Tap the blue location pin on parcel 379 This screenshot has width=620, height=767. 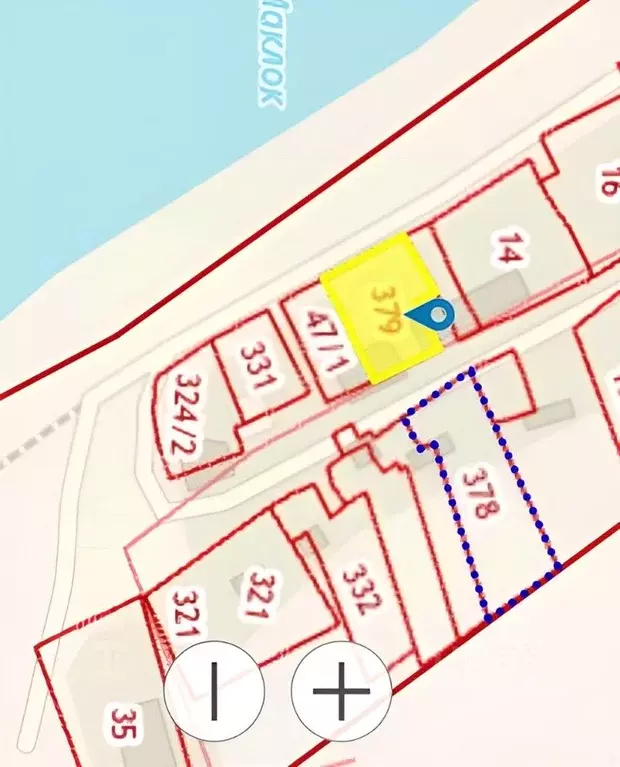coord(437,316)
